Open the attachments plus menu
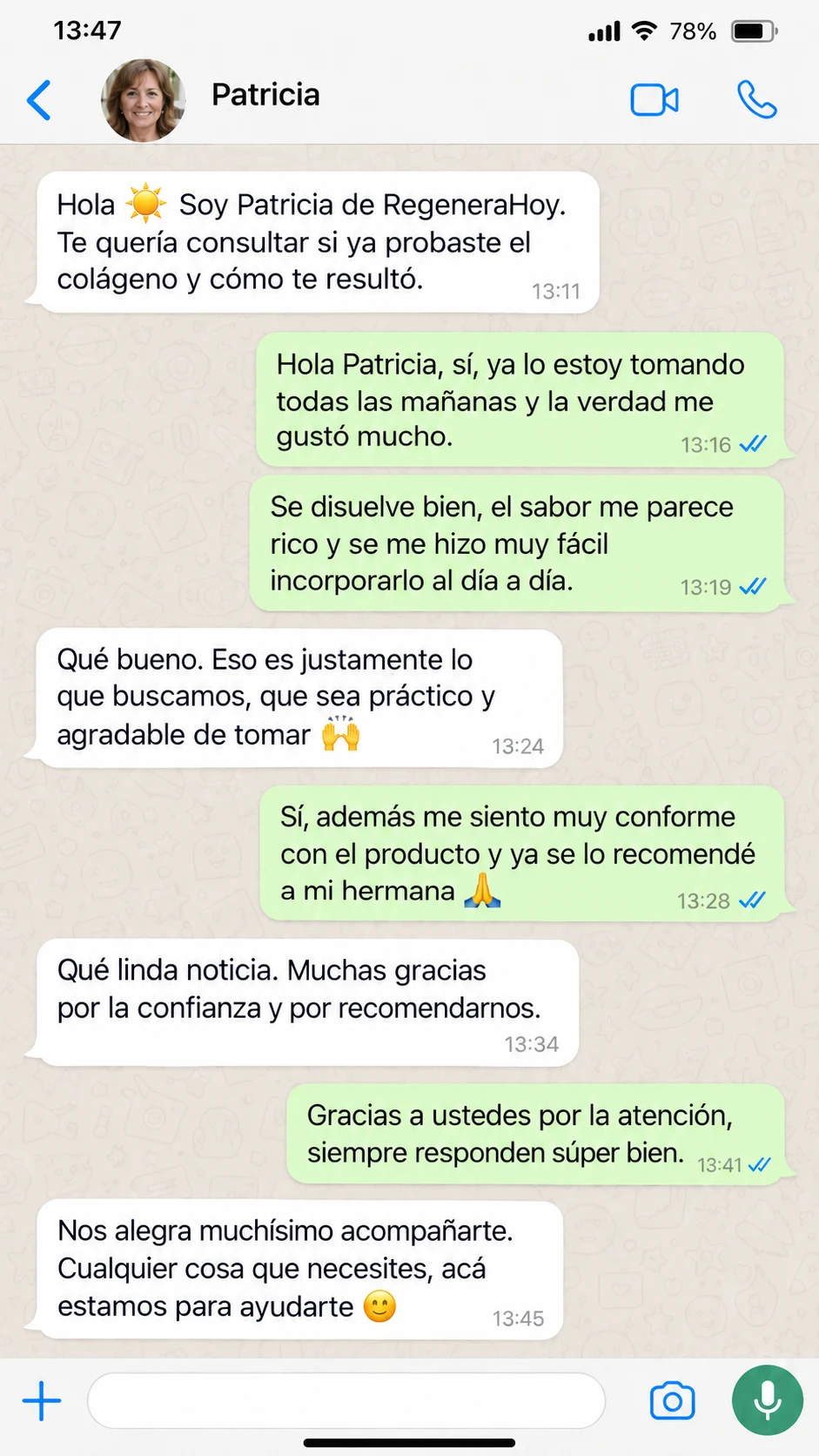This screenshot has width=819, height=1456. coord(42,1401)
